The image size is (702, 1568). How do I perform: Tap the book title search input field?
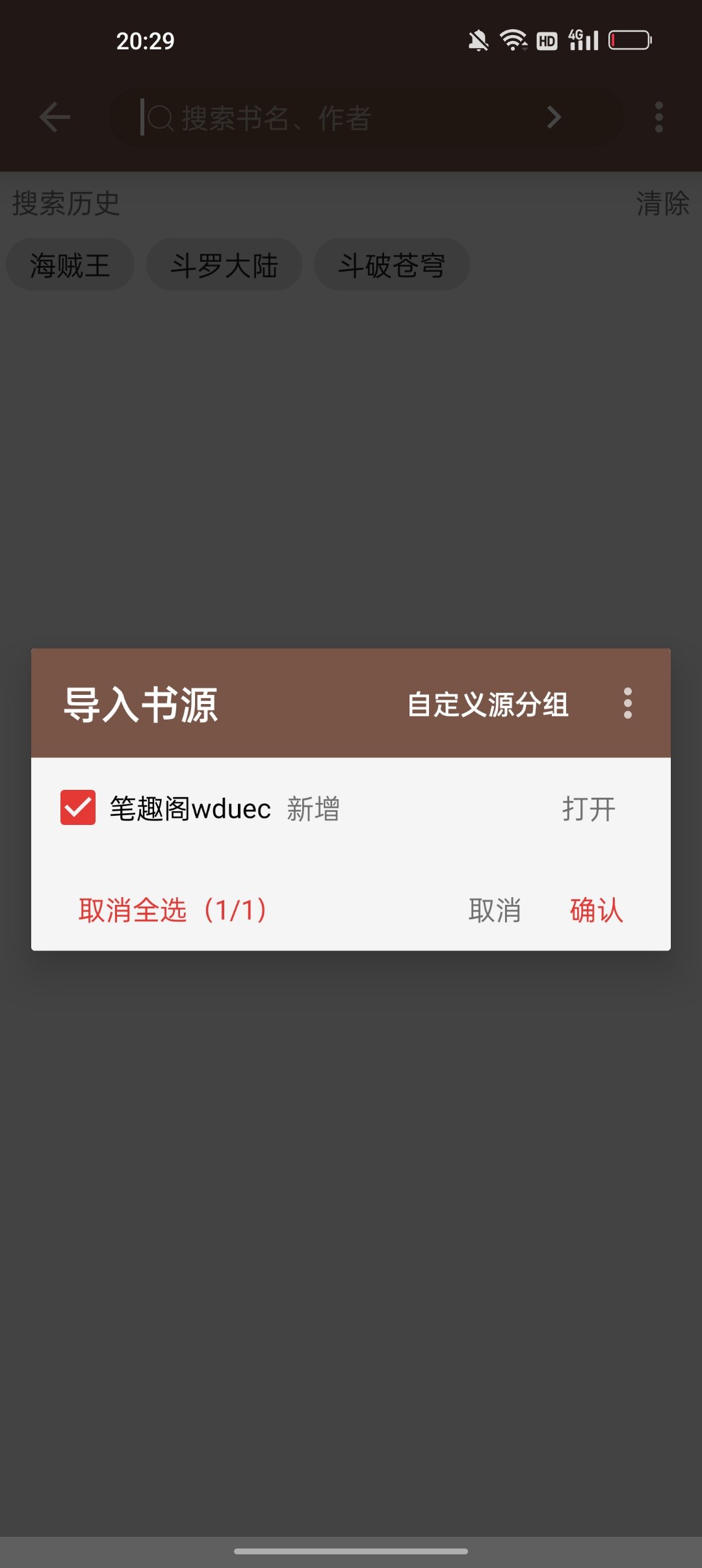pos(325,117)
